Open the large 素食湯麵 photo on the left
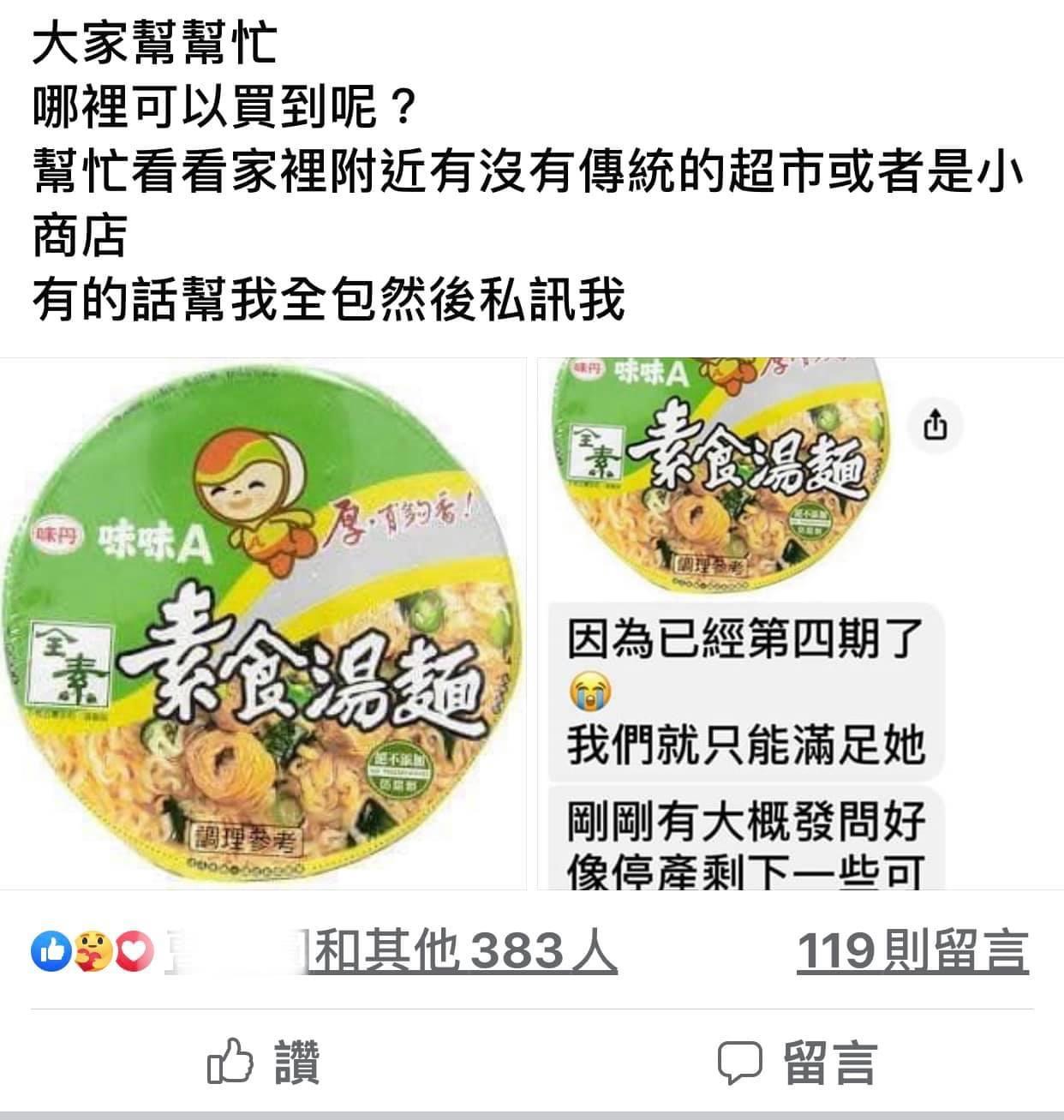1064x1120 pixels. 261,624
